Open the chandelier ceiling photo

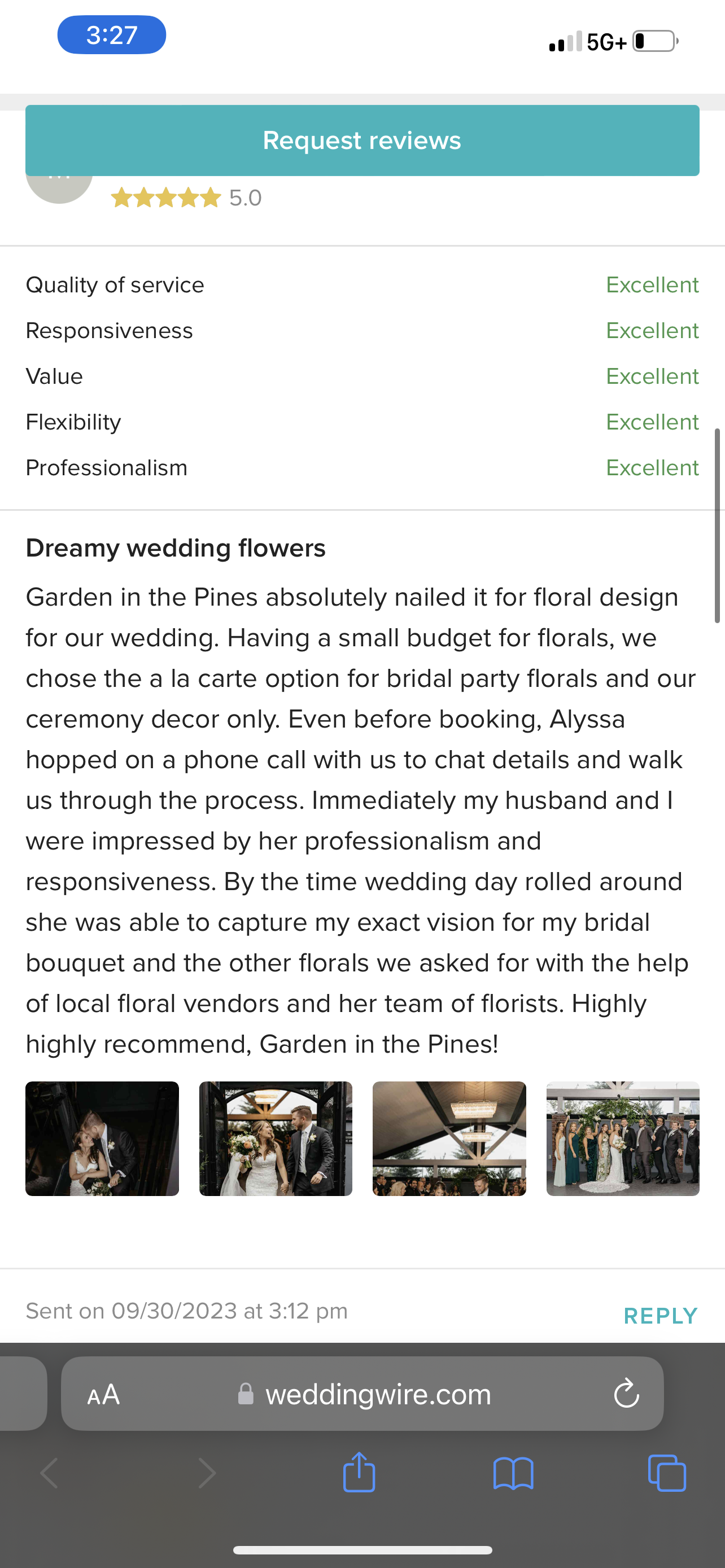point(449,1138)
